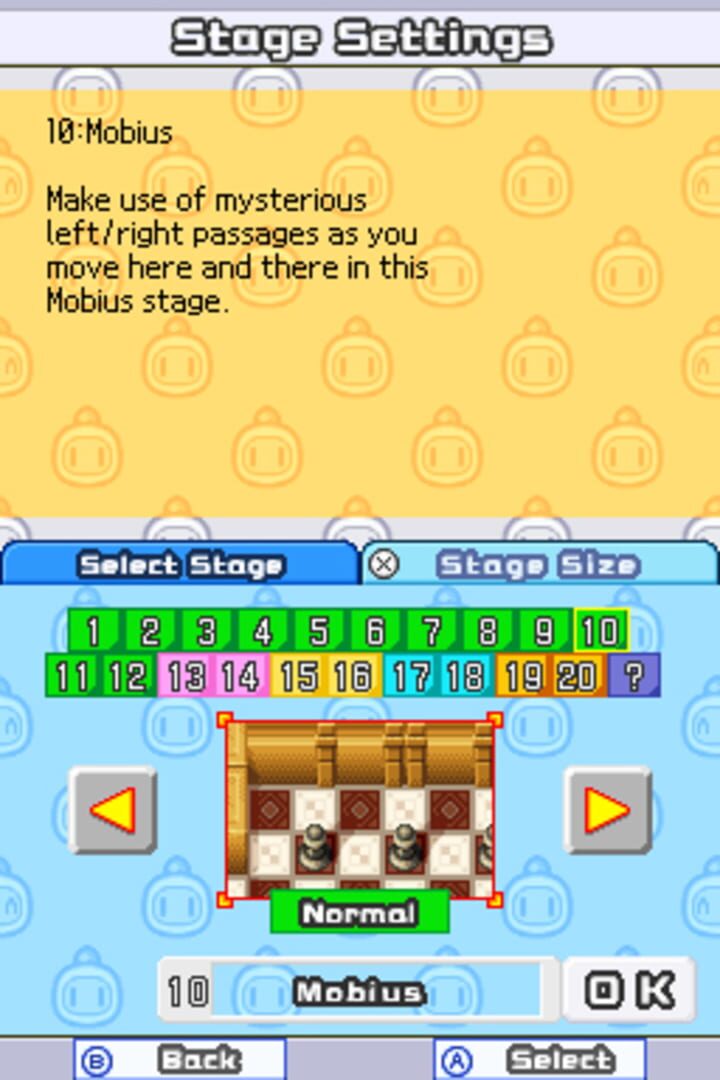This screenshot has height=1080, width=720.
Task: Choose the random question mark stage
Action: click(x=634, y=677)
